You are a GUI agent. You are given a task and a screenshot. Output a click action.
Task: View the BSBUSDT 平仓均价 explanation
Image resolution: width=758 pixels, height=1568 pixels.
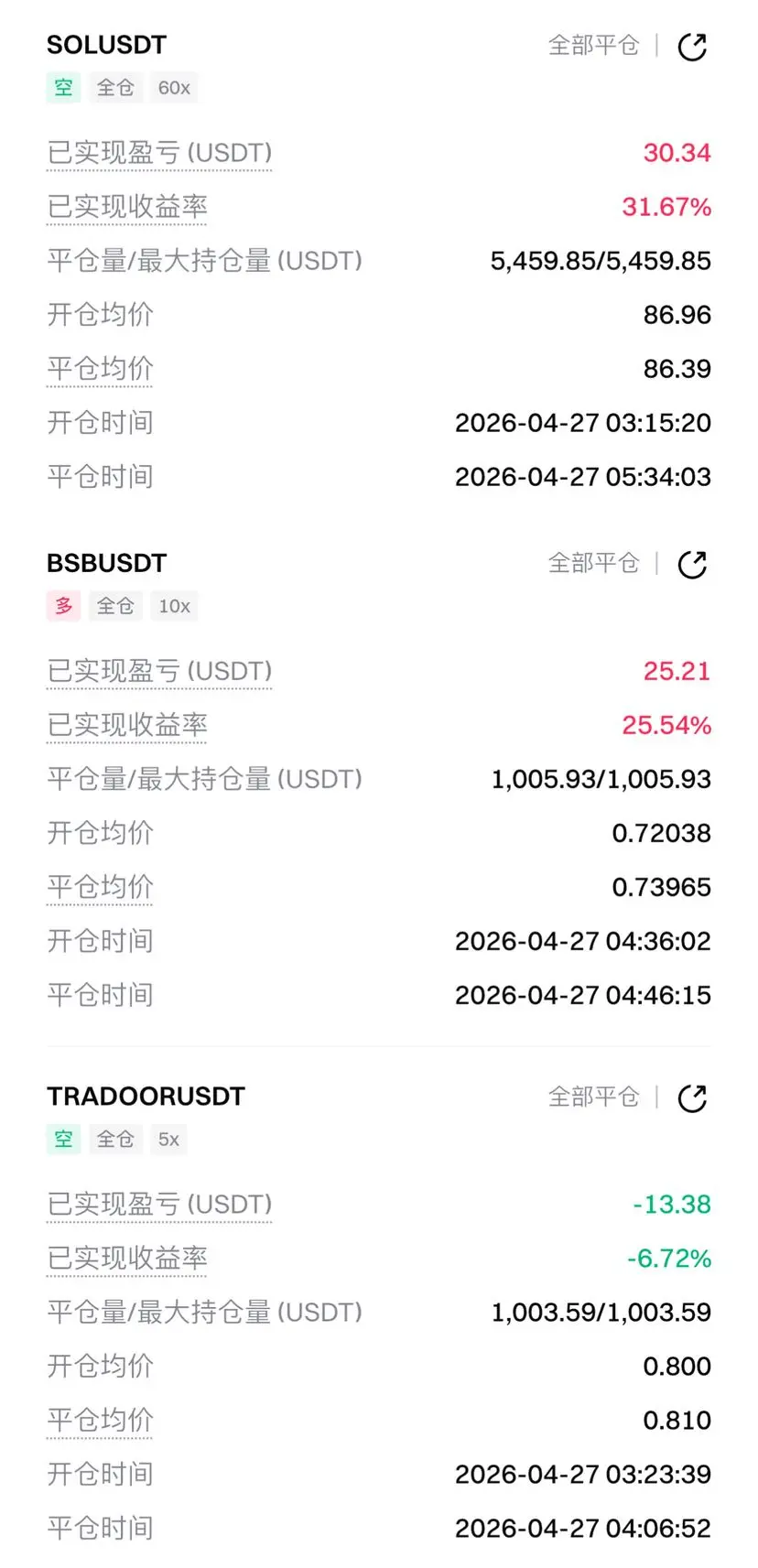point(100,887)
